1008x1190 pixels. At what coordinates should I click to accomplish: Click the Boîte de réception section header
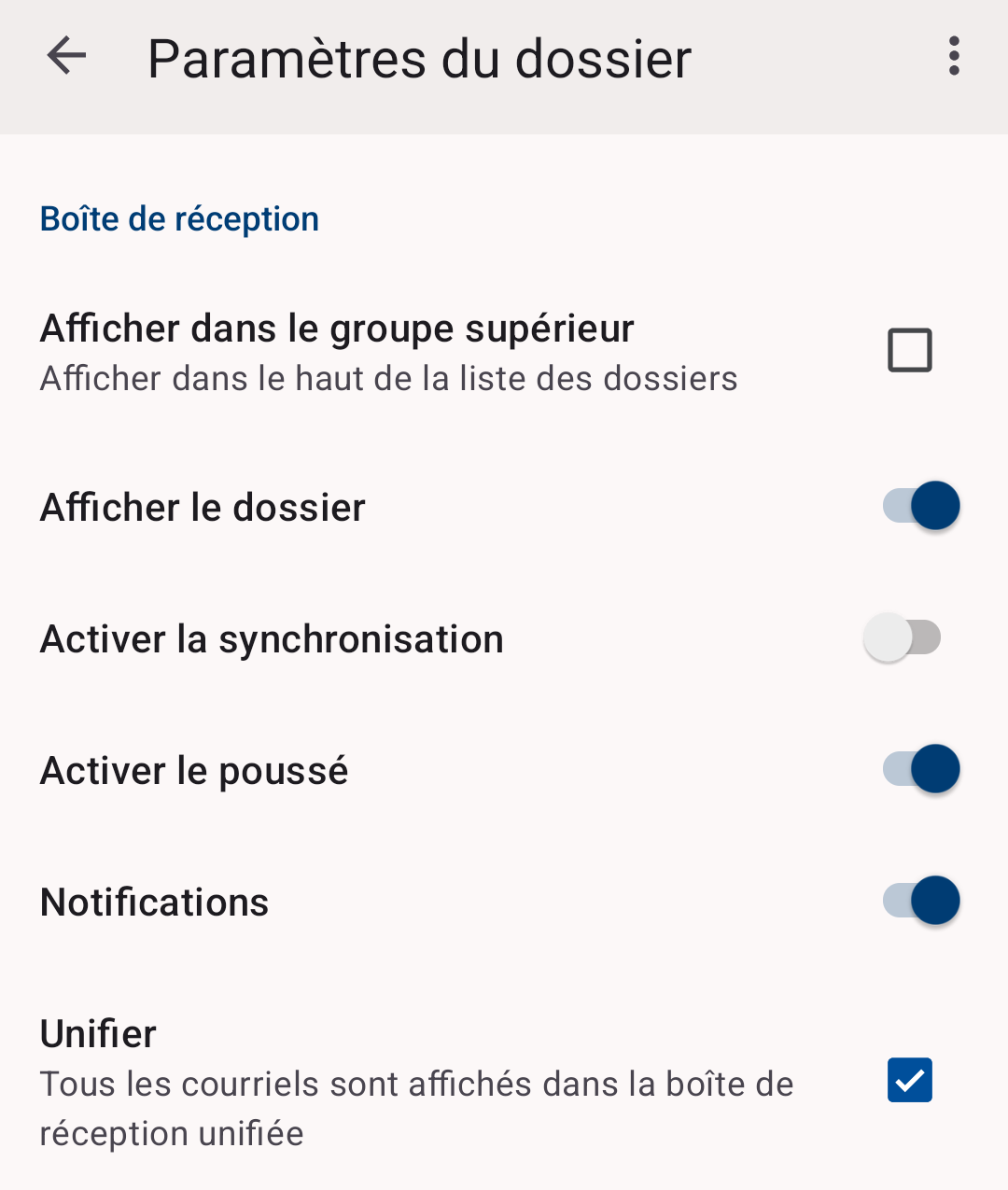179,217
